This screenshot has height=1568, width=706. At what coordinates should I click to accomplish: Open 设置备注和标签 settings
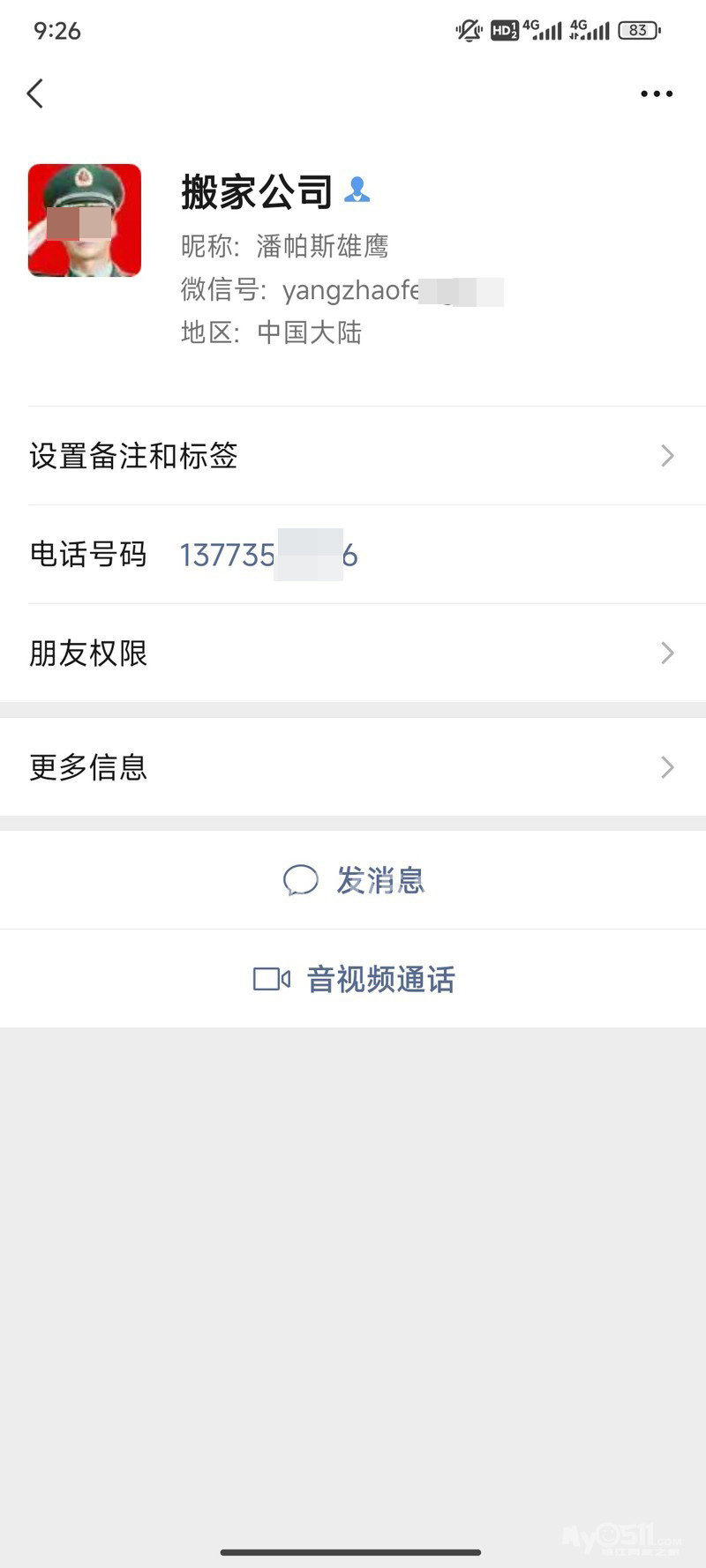(353, 456)
